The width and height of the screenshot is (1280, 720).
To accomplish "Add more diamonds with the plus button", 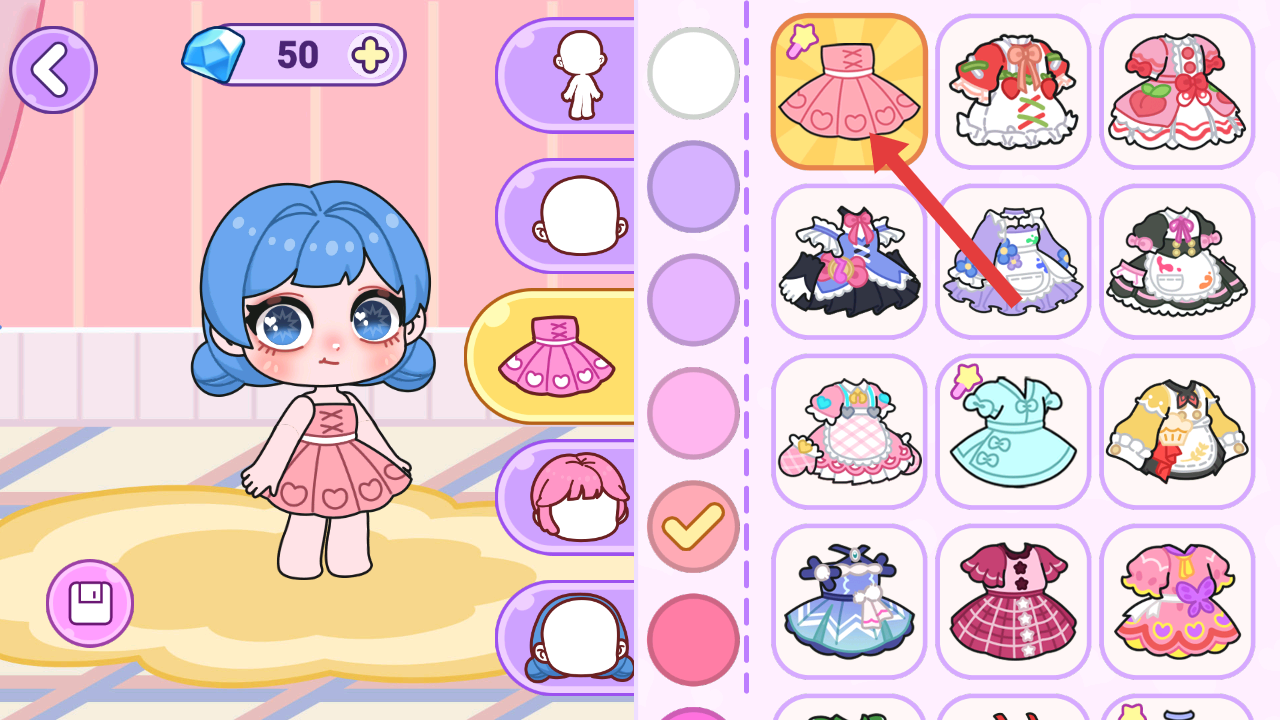I will 370,55.
